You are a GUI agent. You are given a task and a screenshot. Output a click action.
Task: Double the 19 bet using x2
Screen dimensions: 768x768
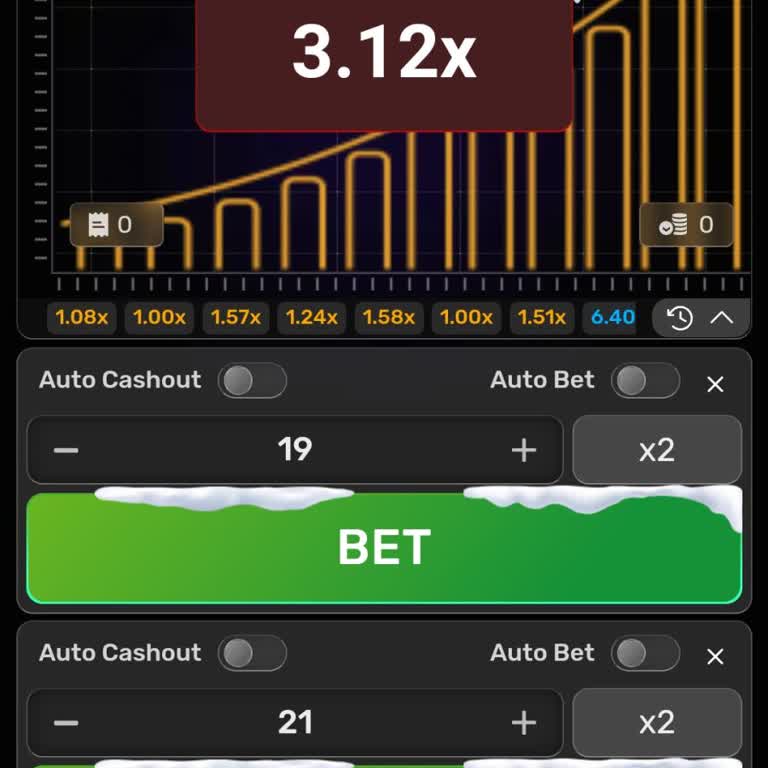click(656, 450)
